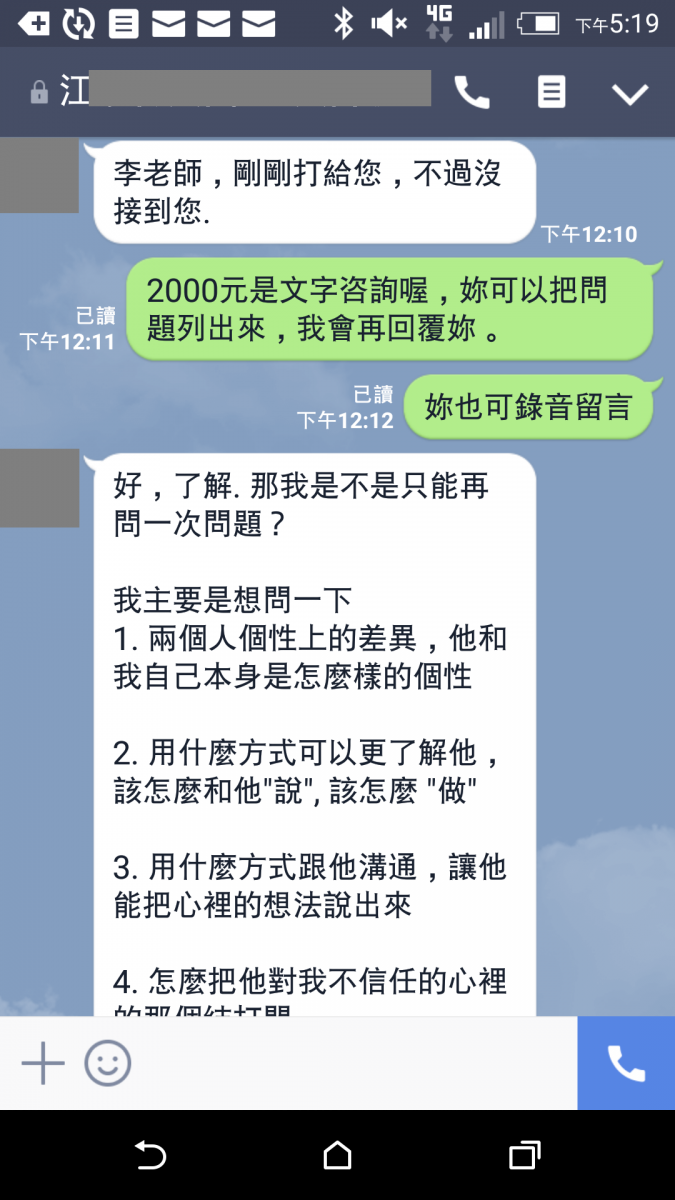
Task: Go back using the system back button
Action: (x=150, y=1156)
